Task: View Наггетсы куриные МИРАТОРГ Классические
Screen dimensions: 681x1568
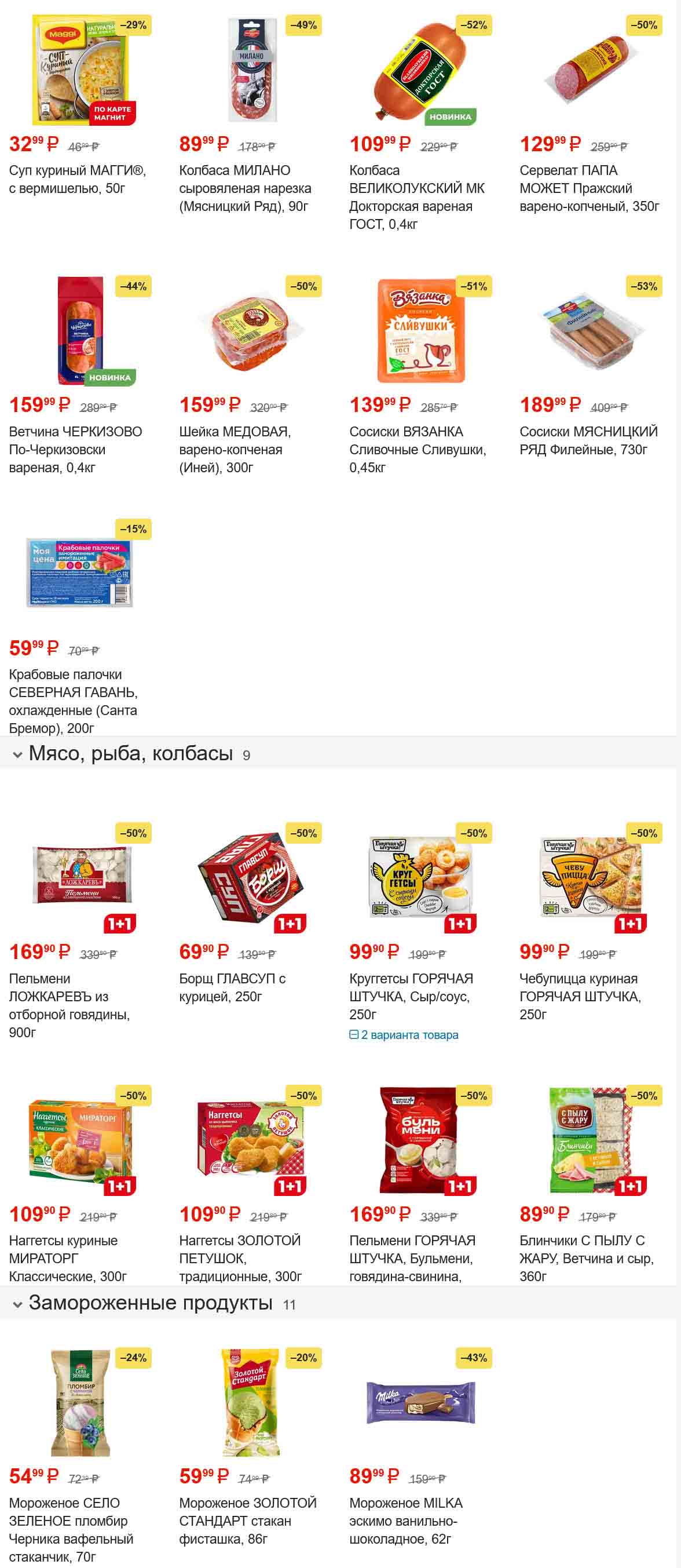Action: [x=68, y=1257]
